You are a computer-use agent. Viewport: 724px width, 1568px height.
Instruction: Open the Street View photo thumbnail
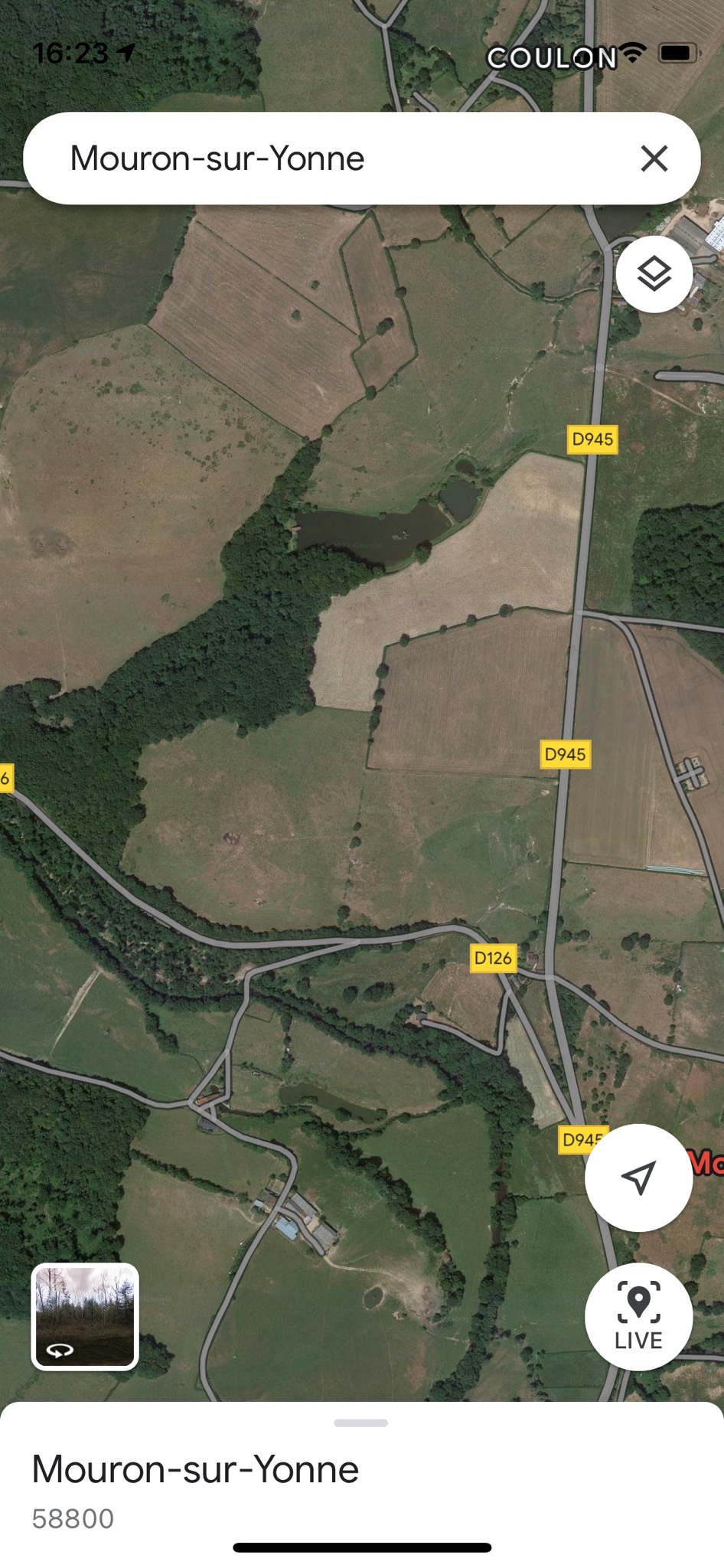[x=85, y=1317]
